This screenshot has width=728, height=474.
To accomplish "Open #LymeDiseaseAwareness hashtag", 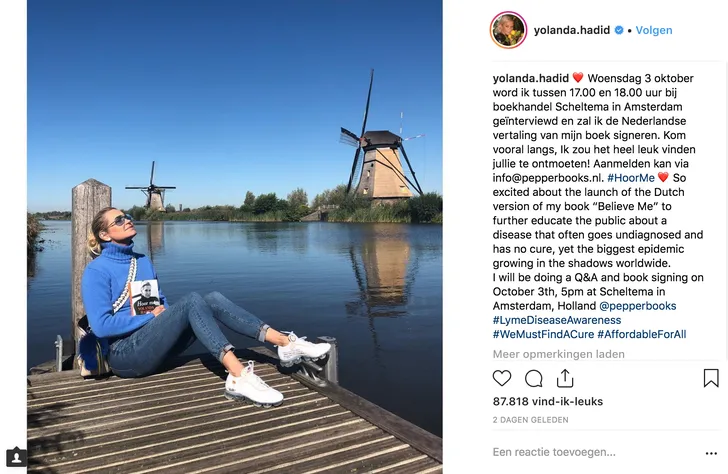I will click(564, 320).
